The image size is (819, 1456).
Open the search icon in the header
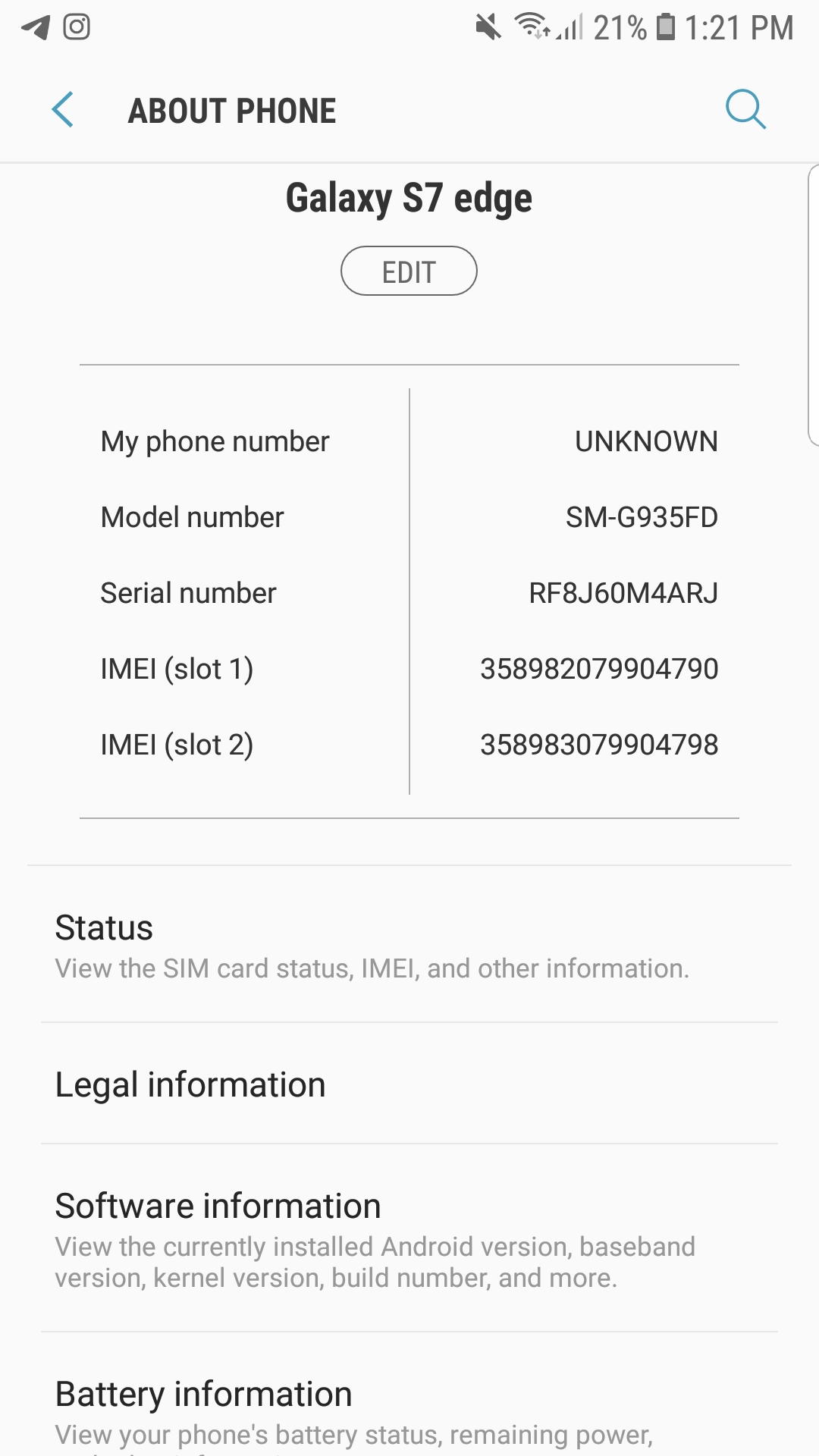tap(745, 110)
